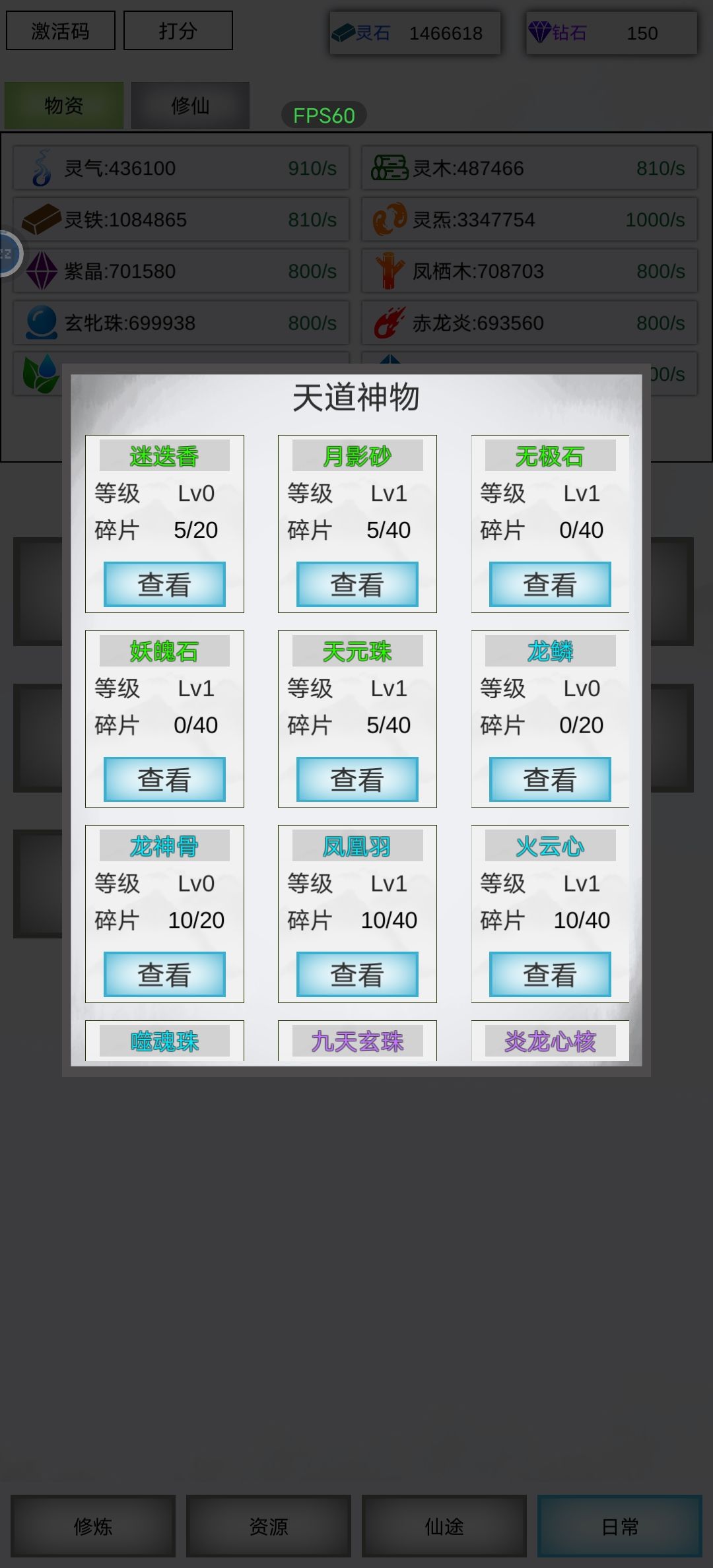Open 查看 for 龙鳞
The width and height of the screenshot is (713, 1568).
(x=550, y=779)
